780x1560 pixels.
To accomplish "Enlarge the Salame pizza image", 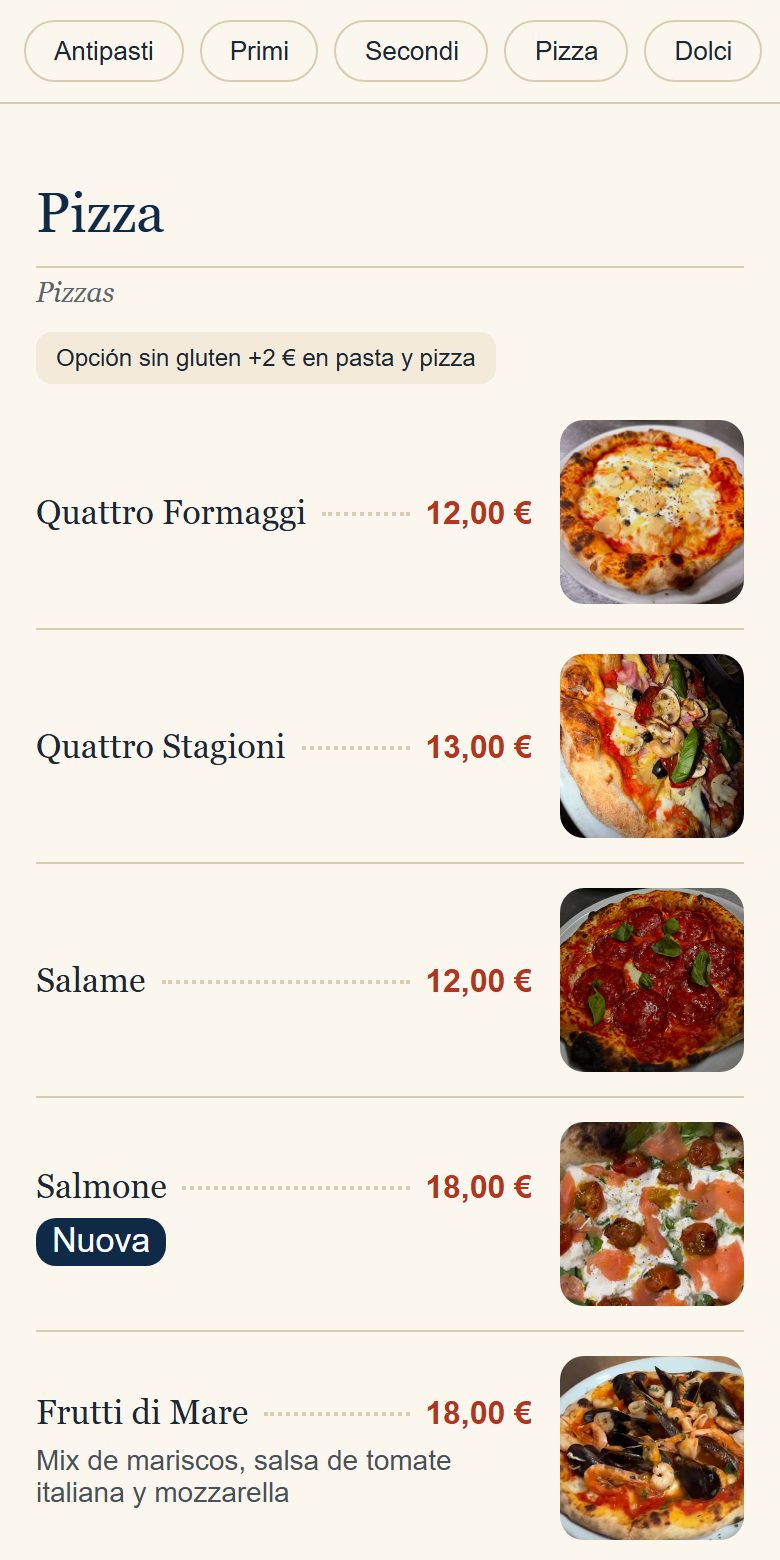I will coord(652,980).
